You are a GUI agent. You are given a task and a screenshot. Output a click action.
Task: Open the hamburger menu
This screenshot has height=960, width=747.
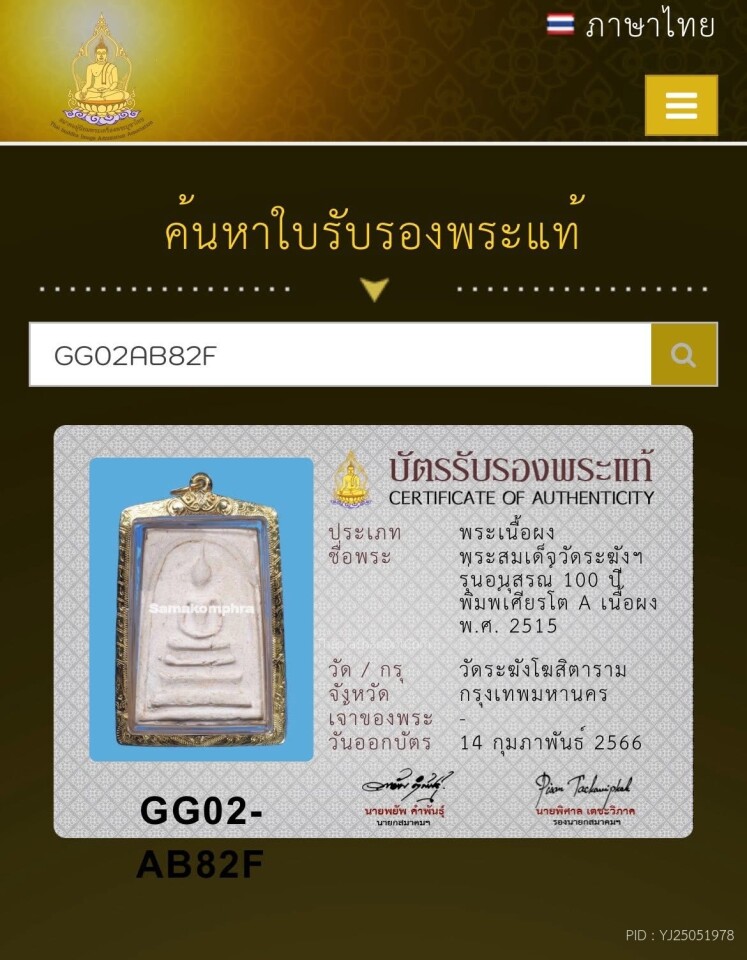(681, 105)
